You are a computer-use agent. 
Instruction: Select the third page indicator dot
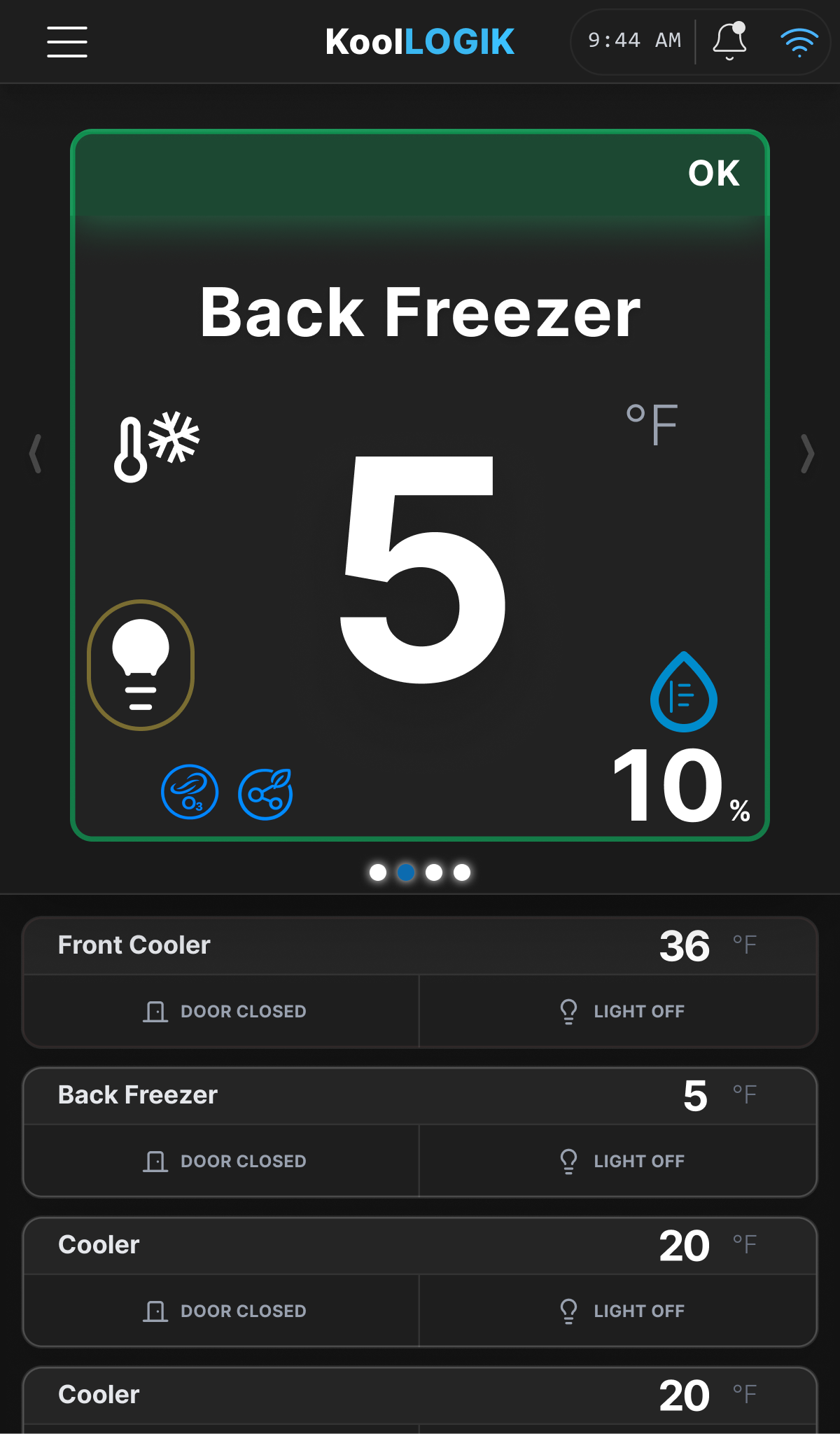click(434, 872)
